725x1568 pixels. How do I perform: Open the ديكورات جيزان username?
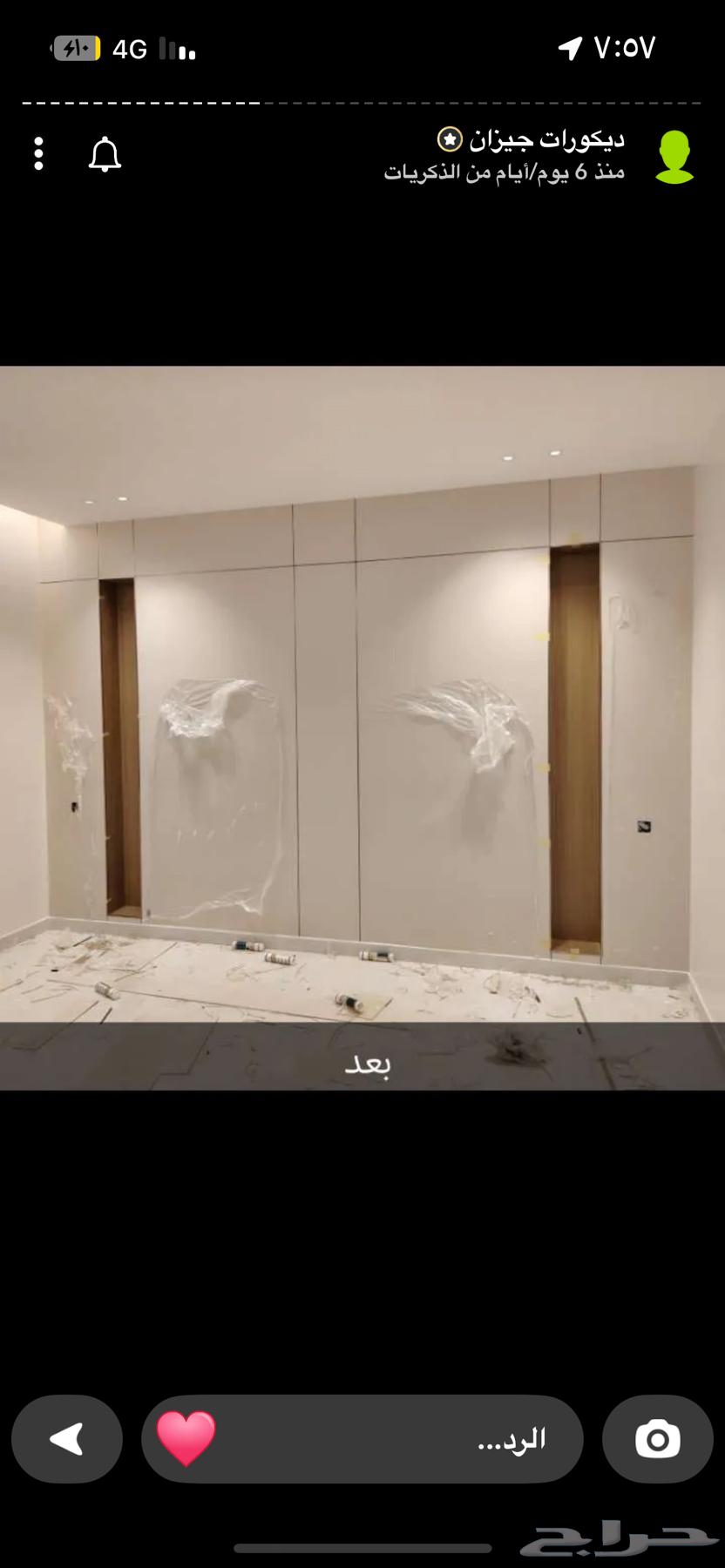click(546, 139)
